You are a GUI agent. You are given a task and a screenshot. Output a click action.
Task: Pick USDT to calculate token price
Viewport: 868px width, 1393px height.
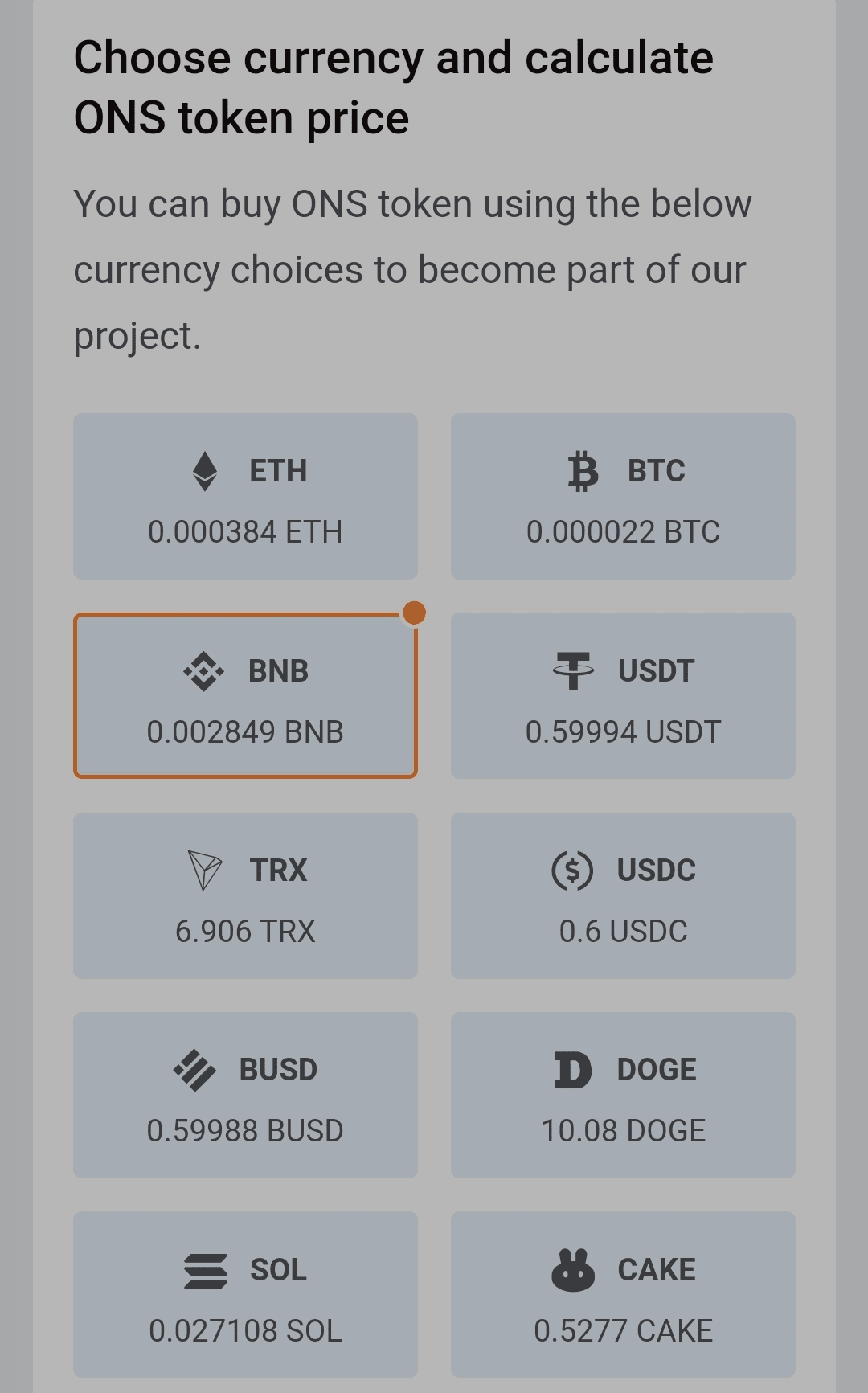pos(623,696)
